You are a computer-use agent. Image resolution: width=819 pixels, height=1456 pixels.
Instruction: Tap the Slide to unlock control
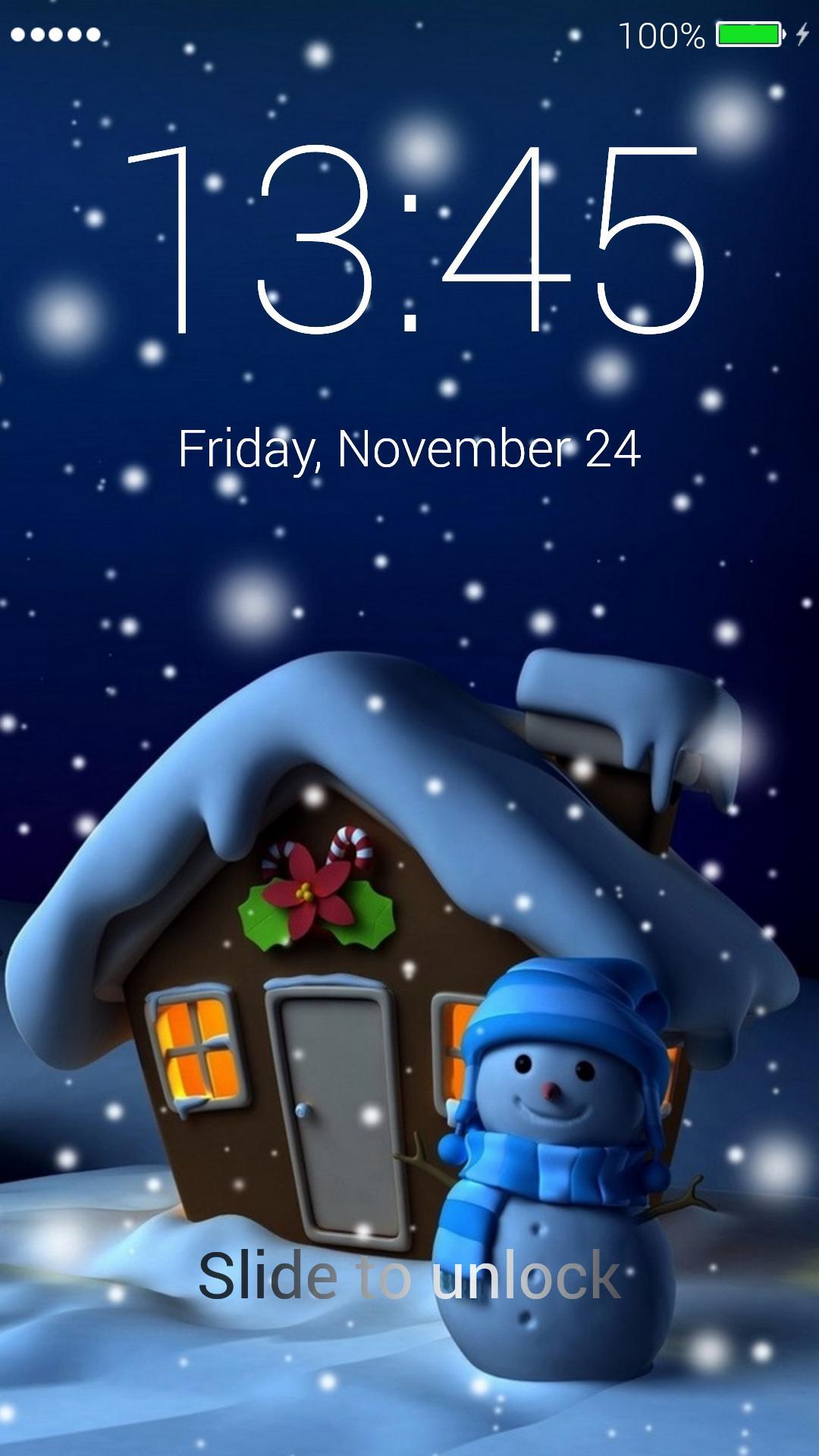(409, 1276)
